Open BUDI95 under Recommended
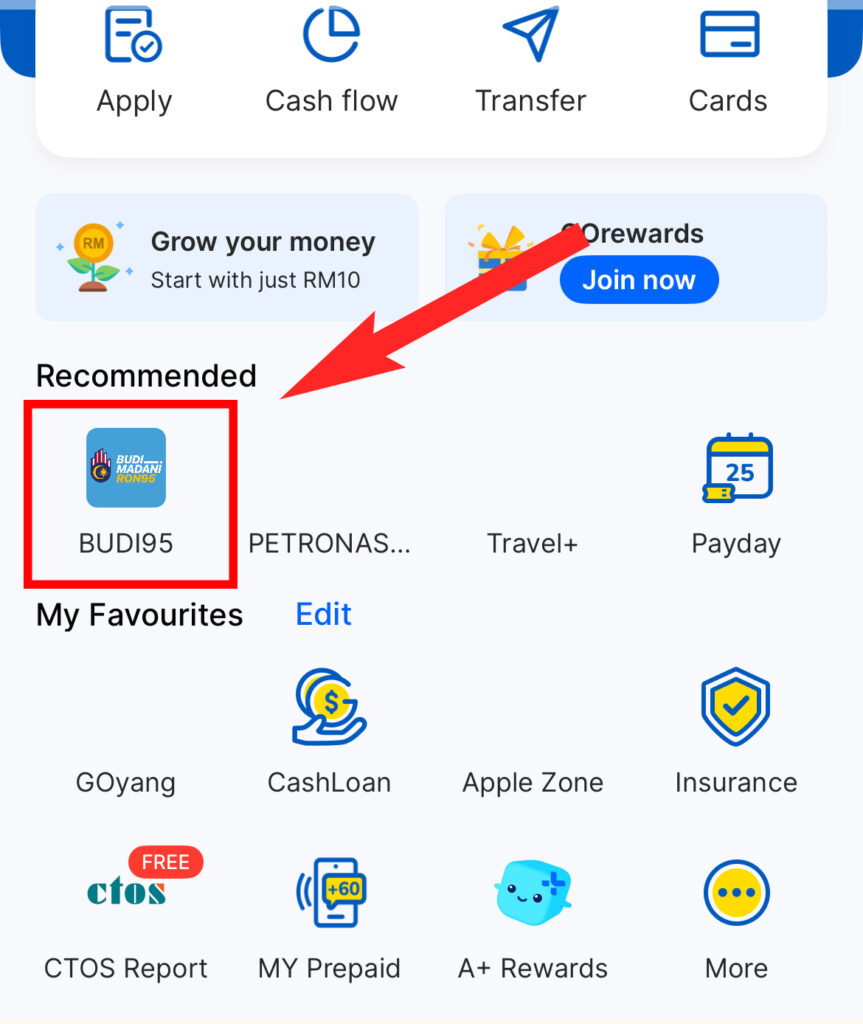Image resolution: width=863 pixels, height=1024 pixels. [127, 492]
